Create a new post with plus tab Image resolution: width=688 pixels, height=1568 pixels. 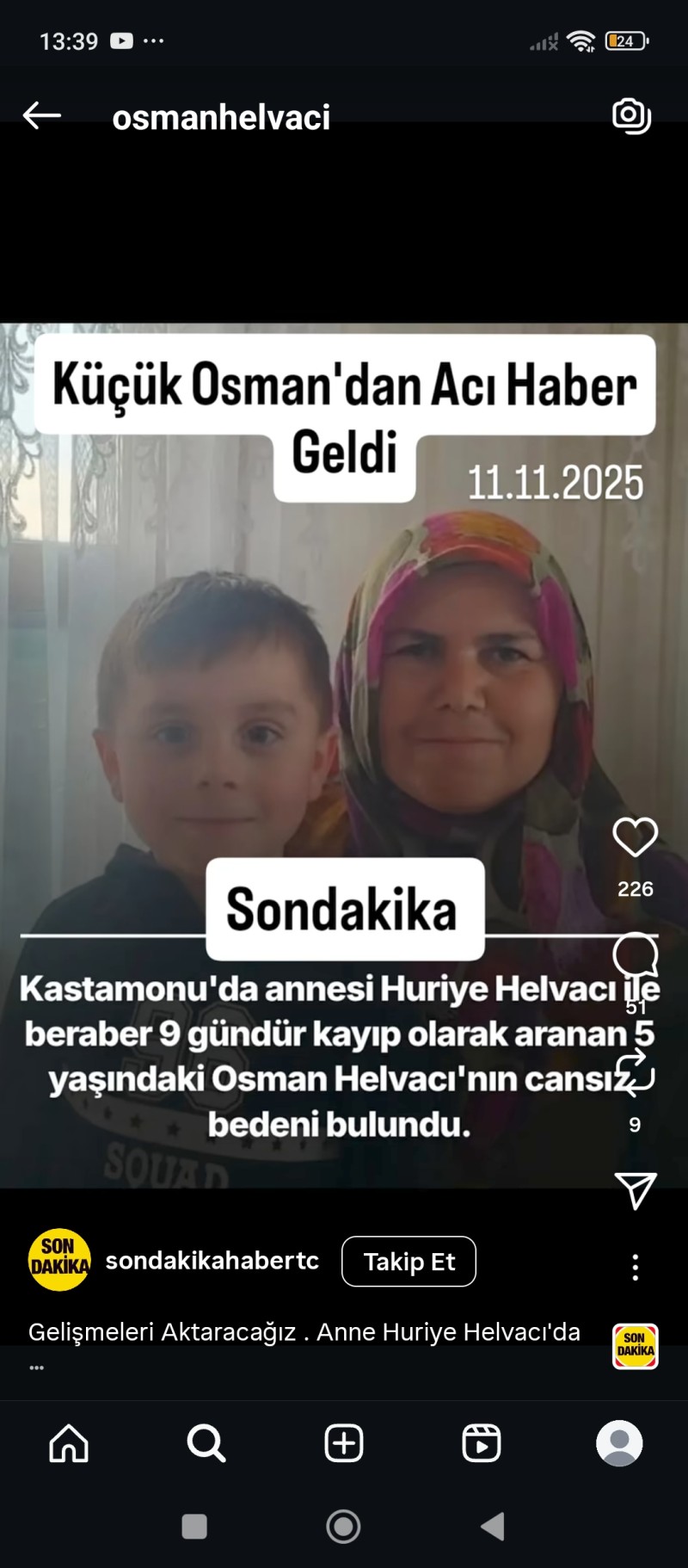(344, 1443)
